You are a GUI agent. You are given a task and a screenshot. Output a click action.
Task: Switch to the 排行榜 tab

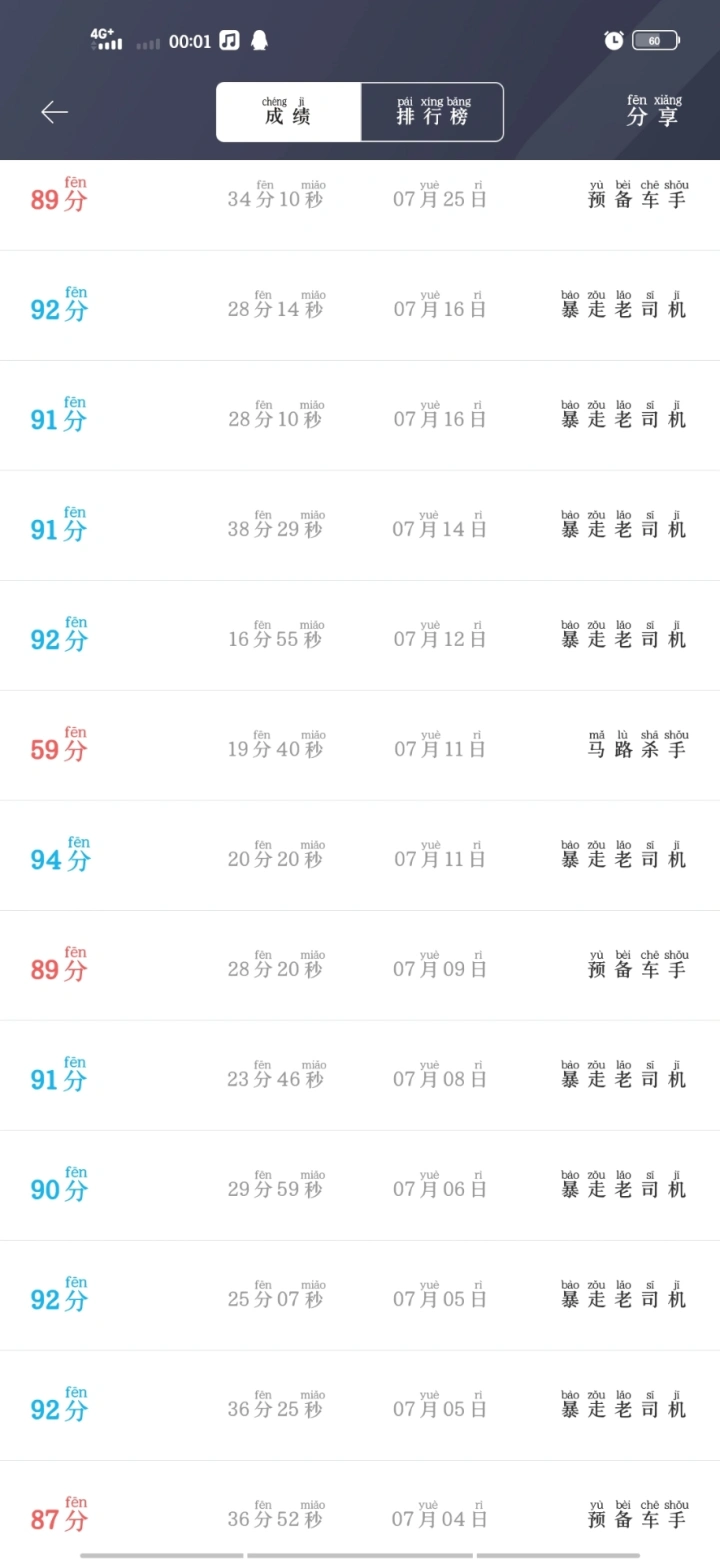click(x=432, y=112)
